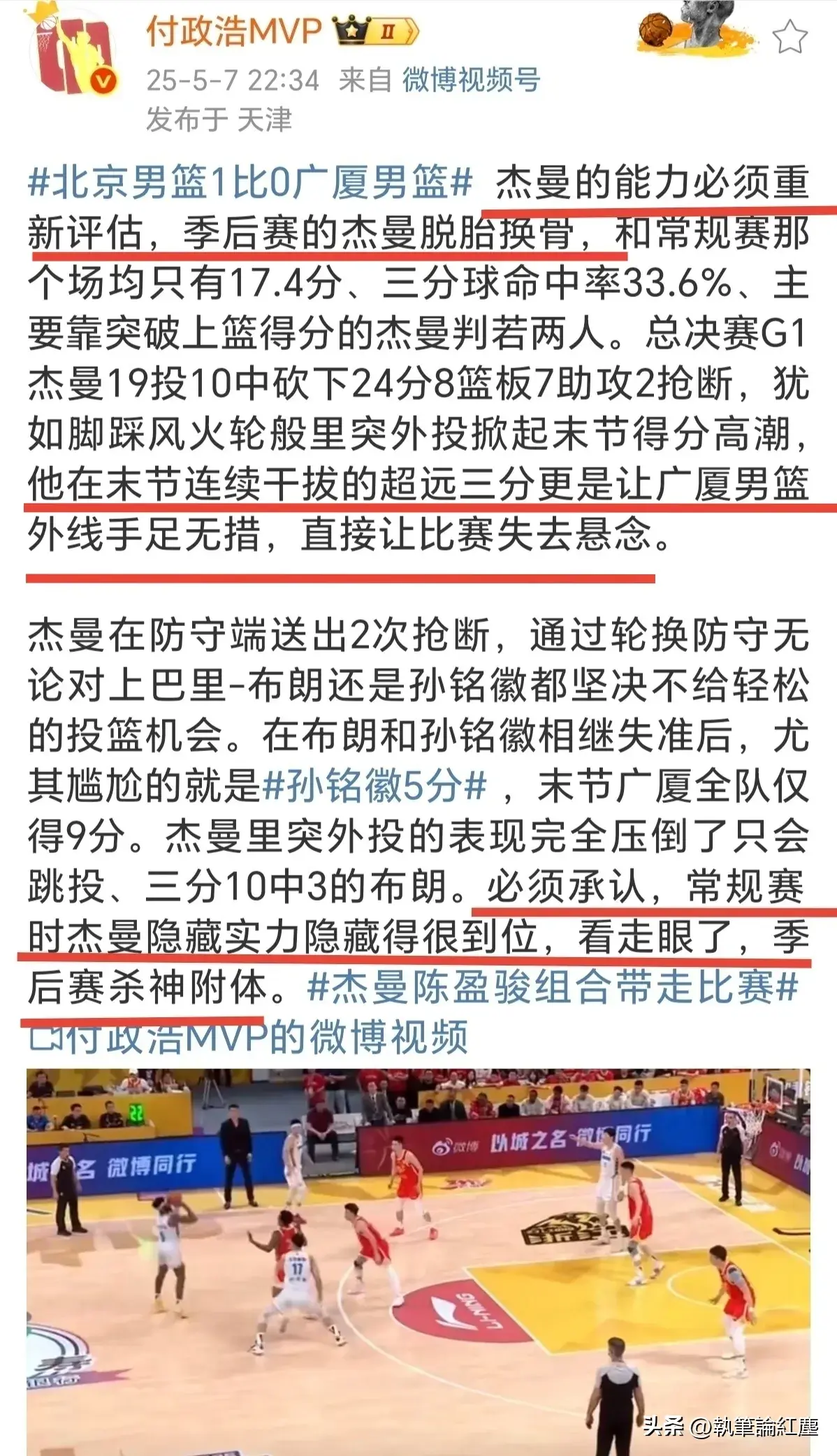Open the 付政浩MVP的微博视频 link
This screenshot has width=837, height=1456.
pyautogui.click(x=249, y=1036)
